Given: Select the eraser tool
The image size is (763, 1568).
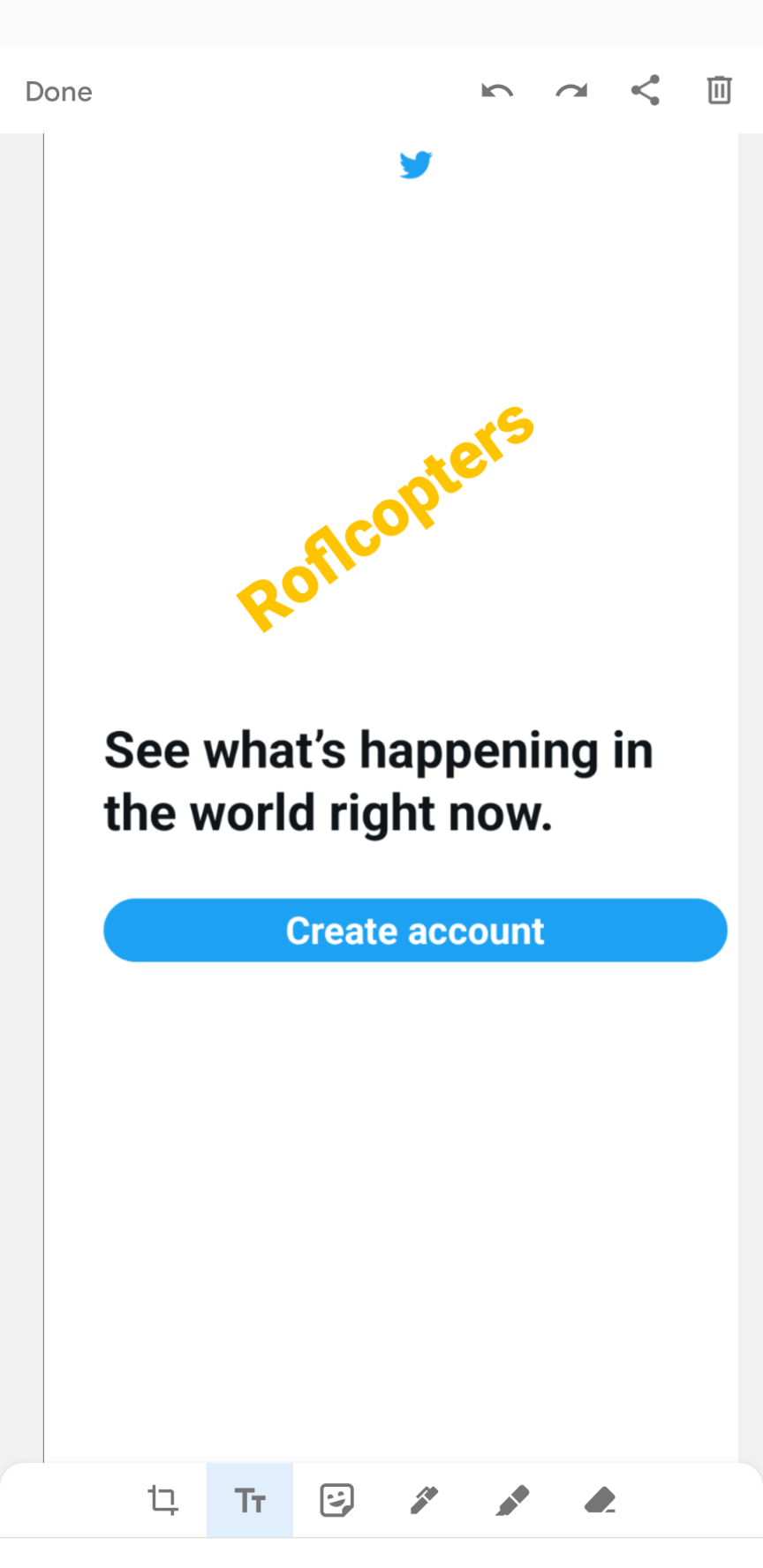Looking at the screenshot, I should [x=600, y=1500].
